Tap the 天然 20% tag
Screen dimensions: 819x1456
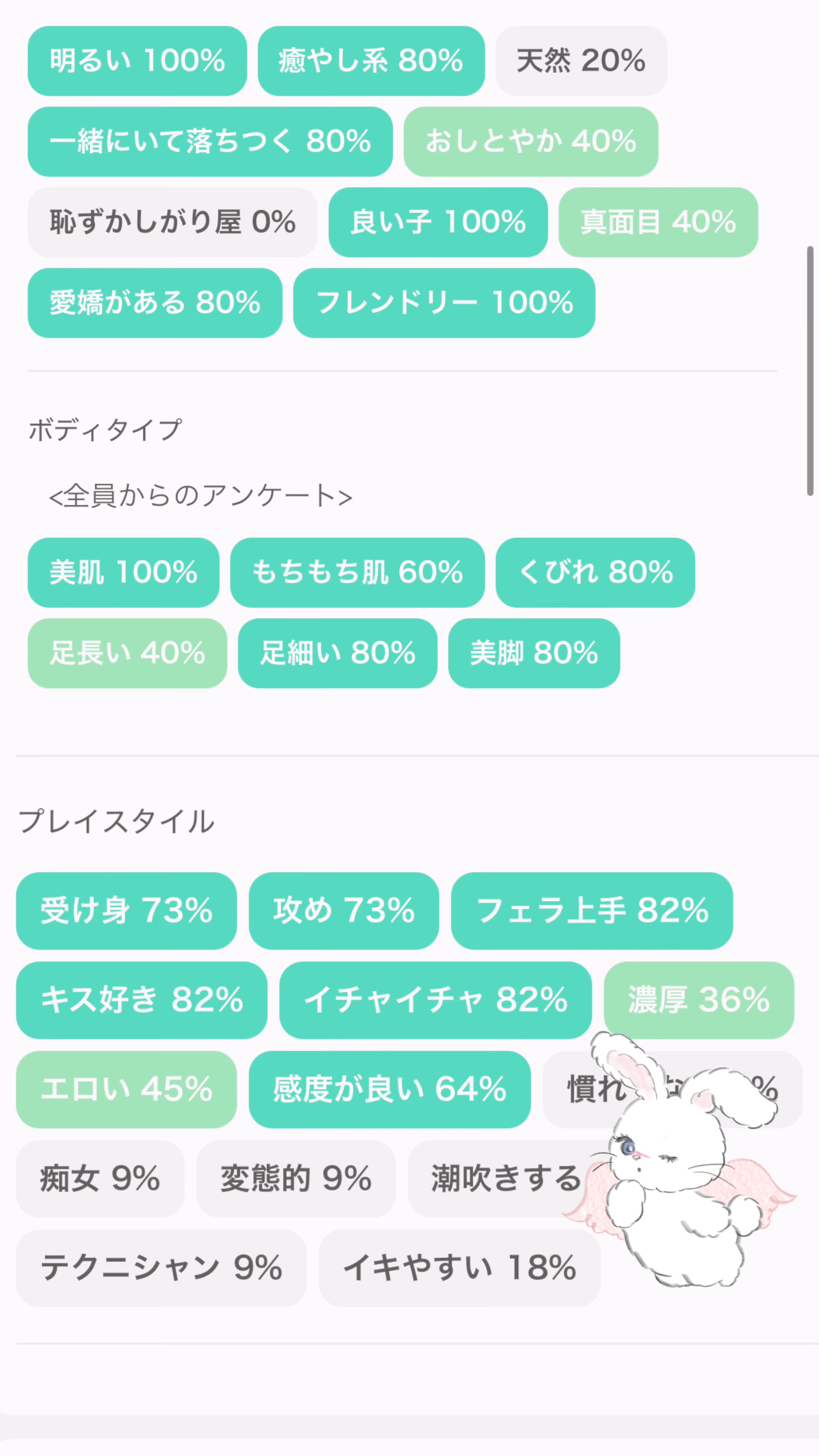pos(581,61)
